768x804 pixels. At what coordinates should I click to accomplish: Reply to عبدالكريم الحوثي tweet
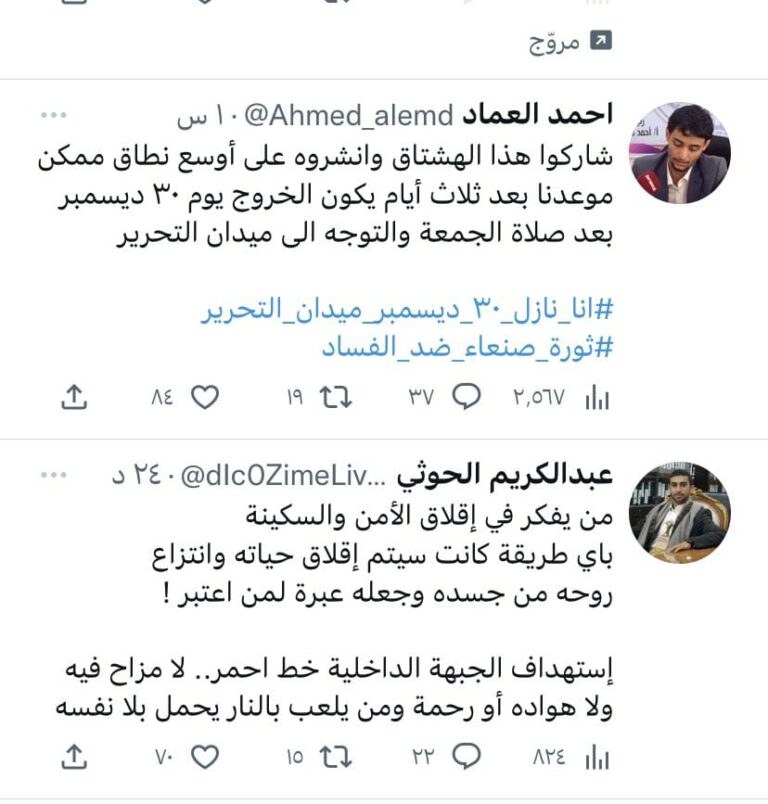pos(466,758)
